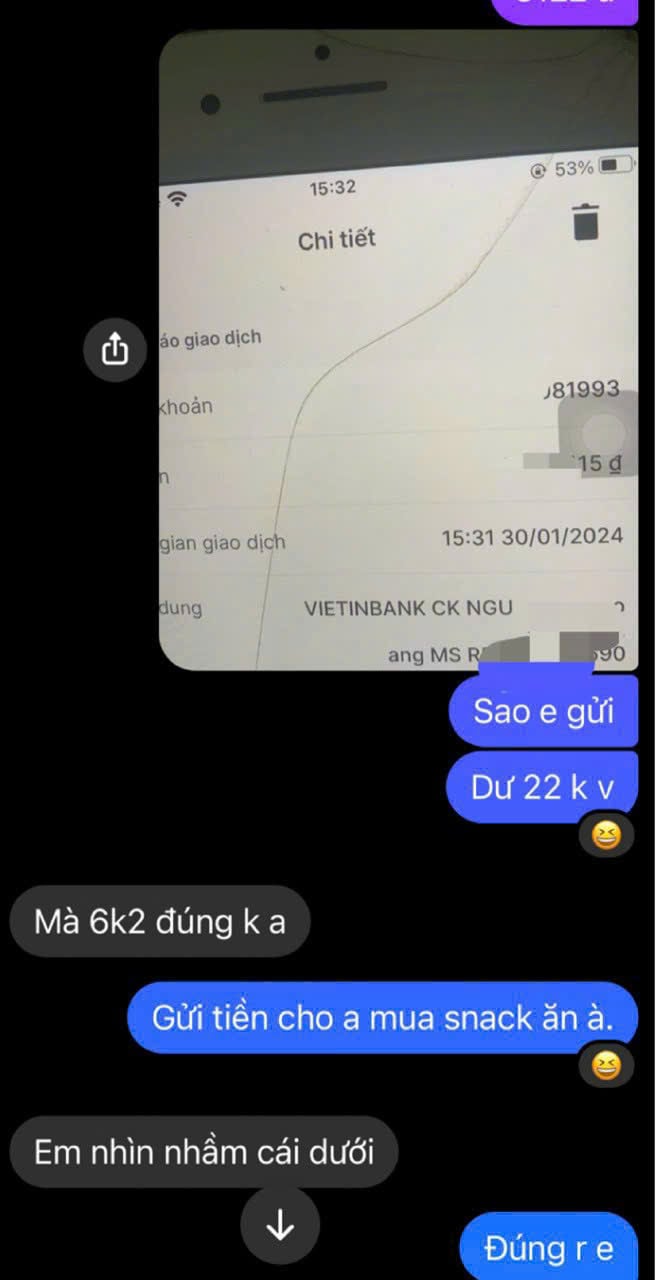View laughing reaction under the snack message

pyautogui.click(x=606, y=1067)
